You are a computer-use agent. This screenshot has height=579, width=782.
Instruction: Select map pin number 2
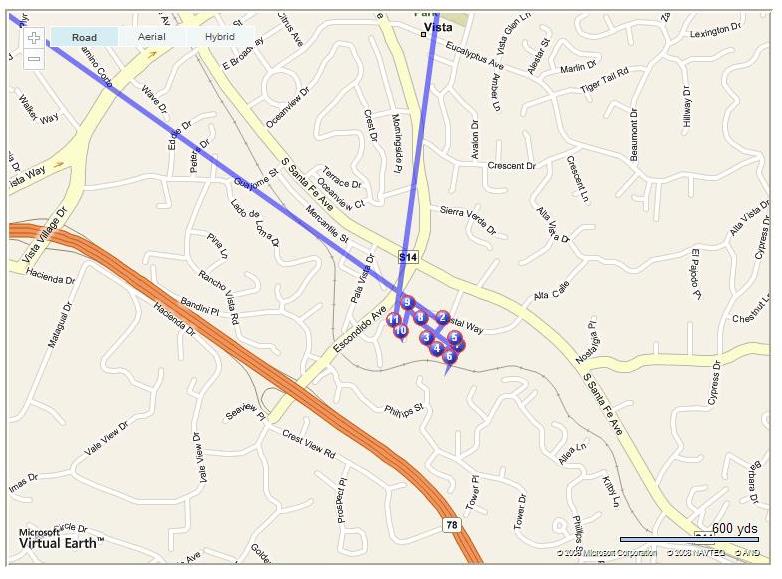tap(442, 317)
